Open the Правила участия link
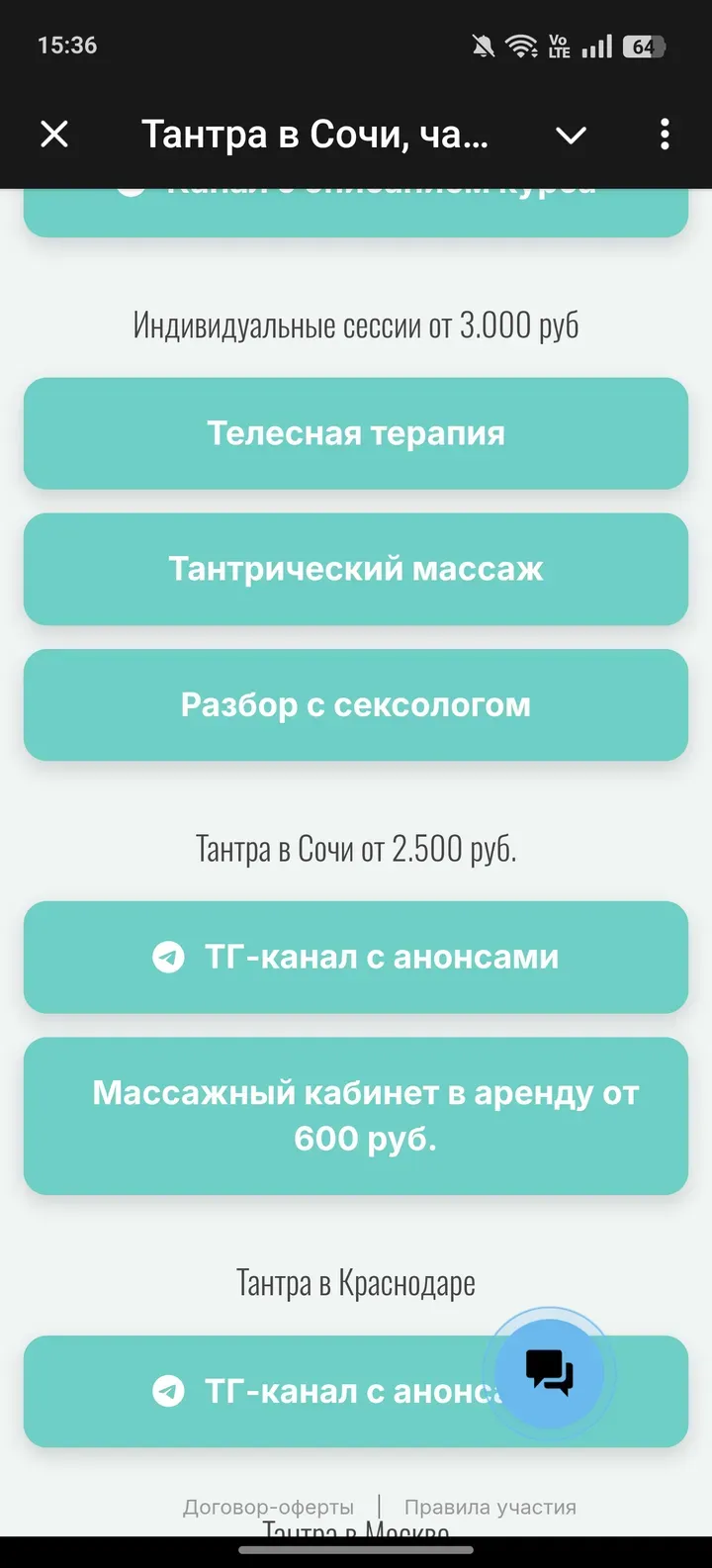712x1568 pixels. (x=489, y=1507)
